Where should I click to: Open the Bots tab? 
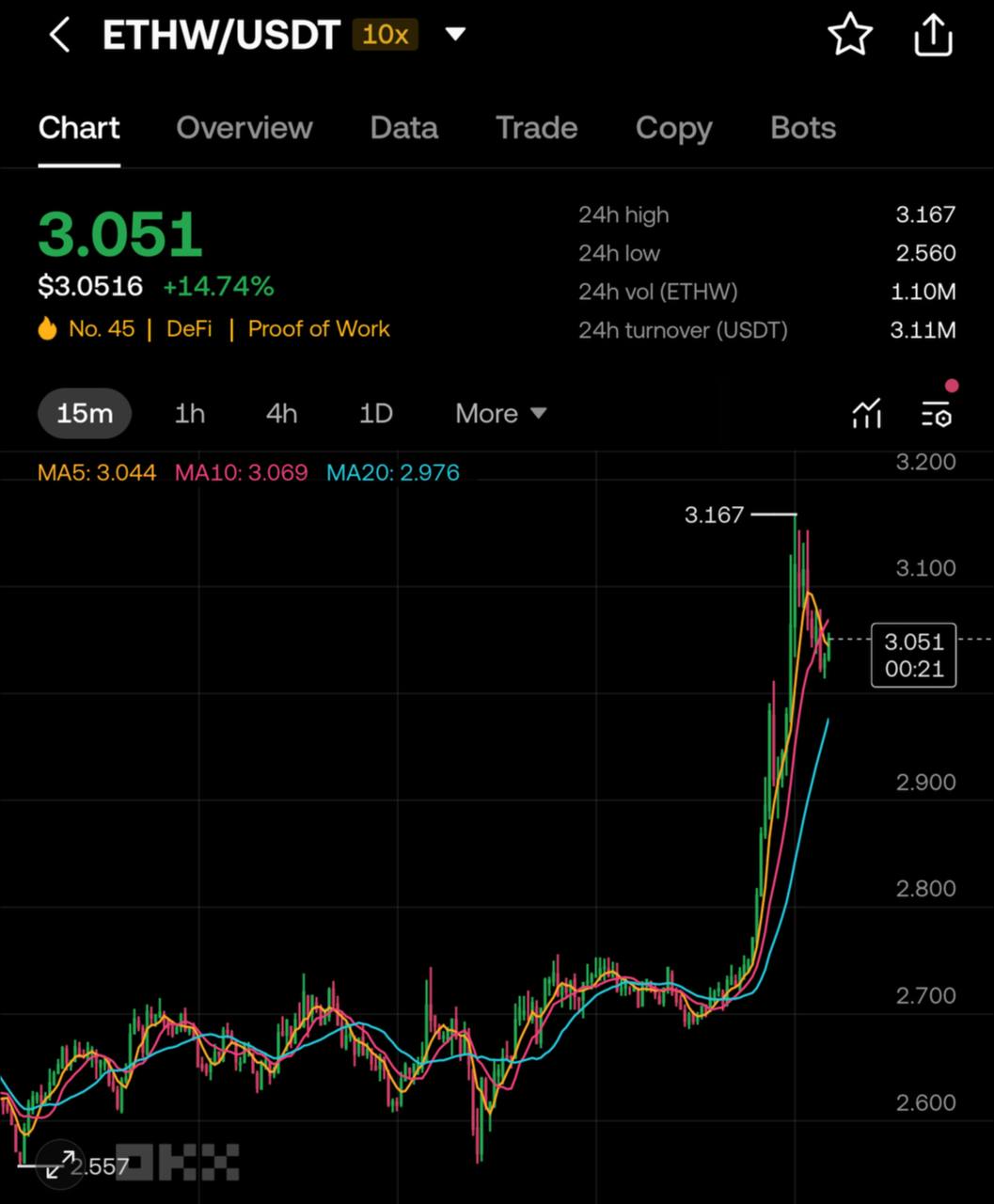(x=803, y=128)
